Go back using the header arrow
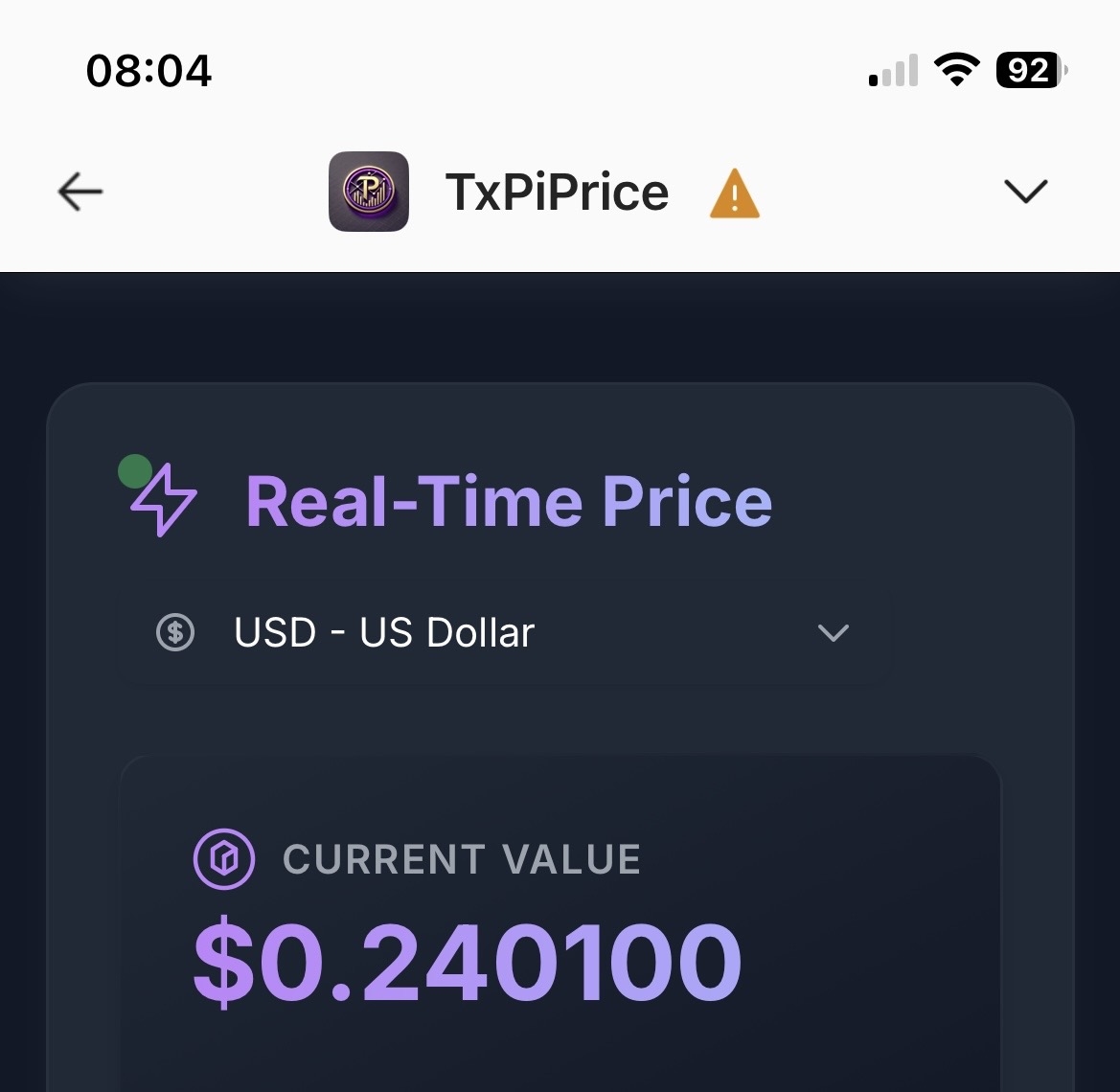 80,193
